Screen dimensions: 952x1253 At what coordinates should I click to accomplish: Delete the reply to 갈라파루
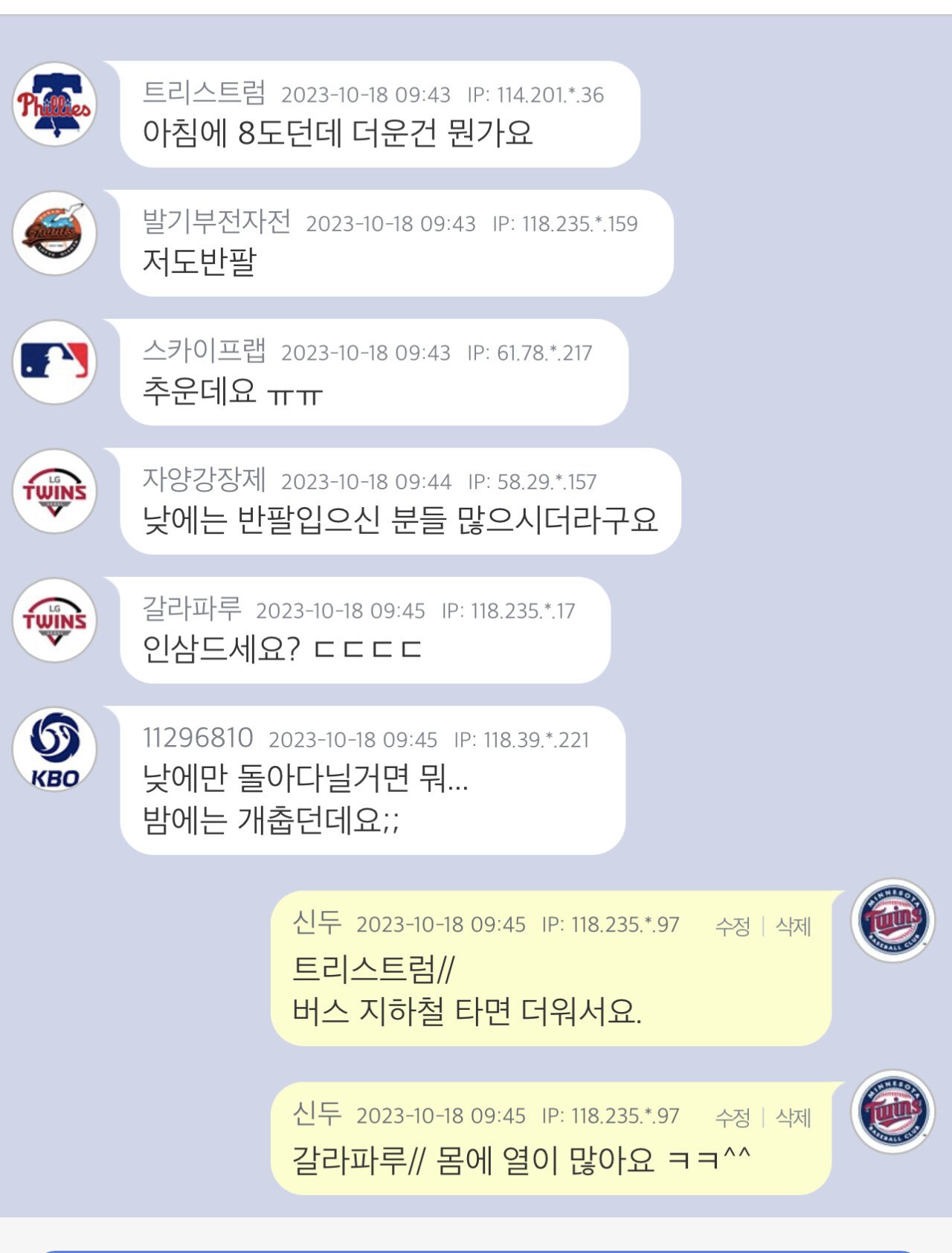coord(793,1118)
